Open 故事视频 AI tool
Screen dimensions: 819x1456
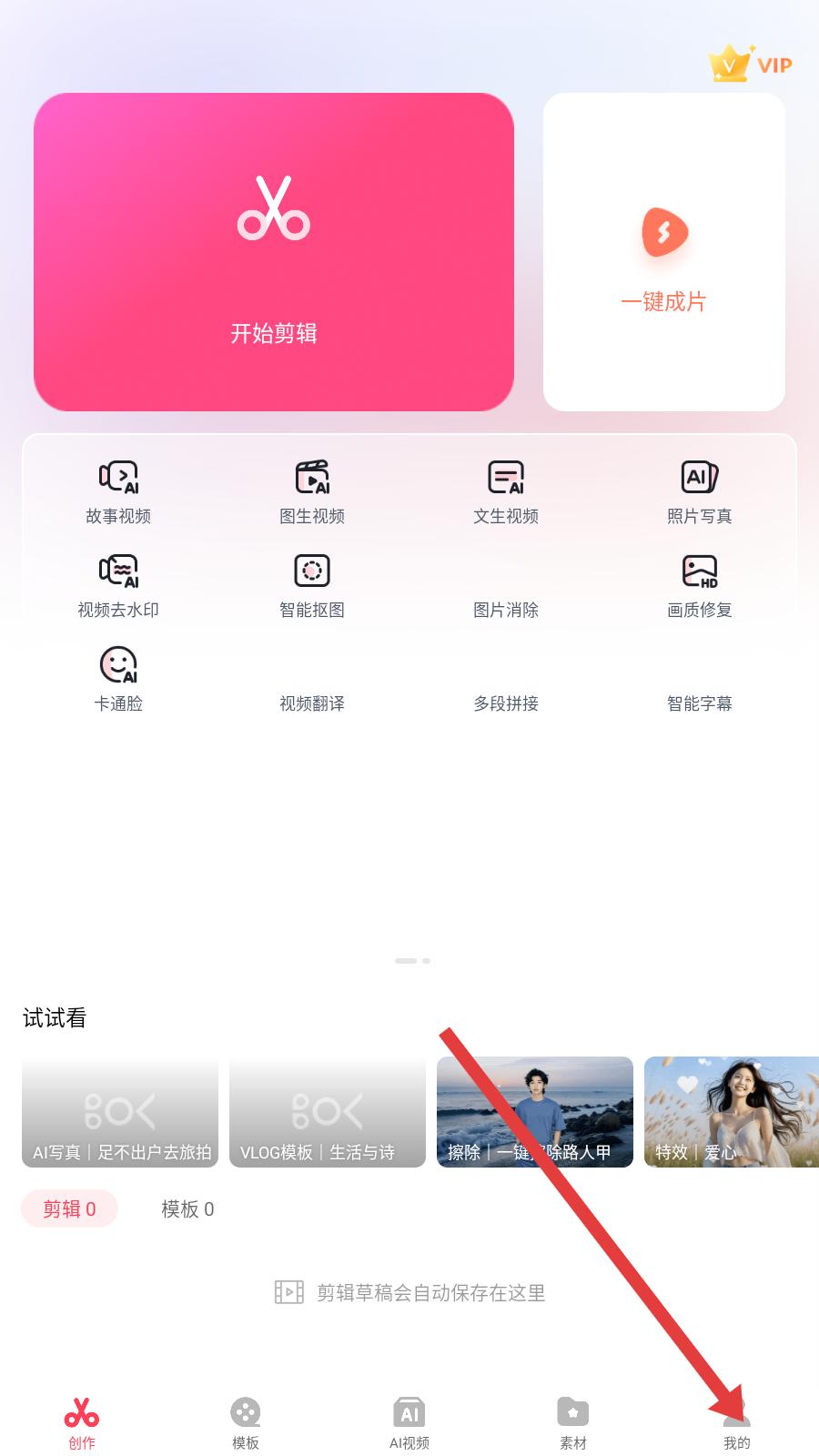tap(118, 492)
